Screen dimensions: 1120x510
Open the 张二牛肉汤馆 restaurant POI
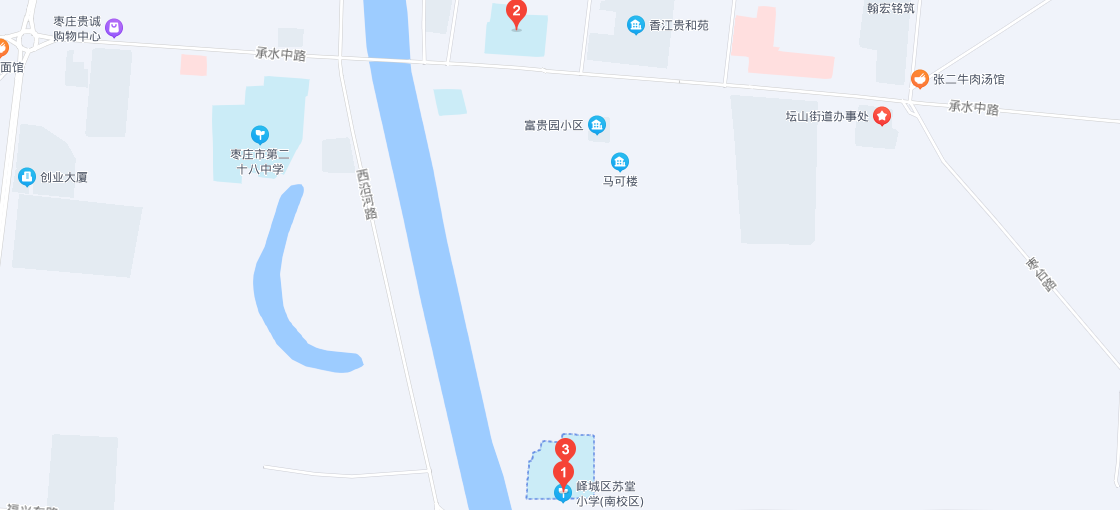click(919, 79)
